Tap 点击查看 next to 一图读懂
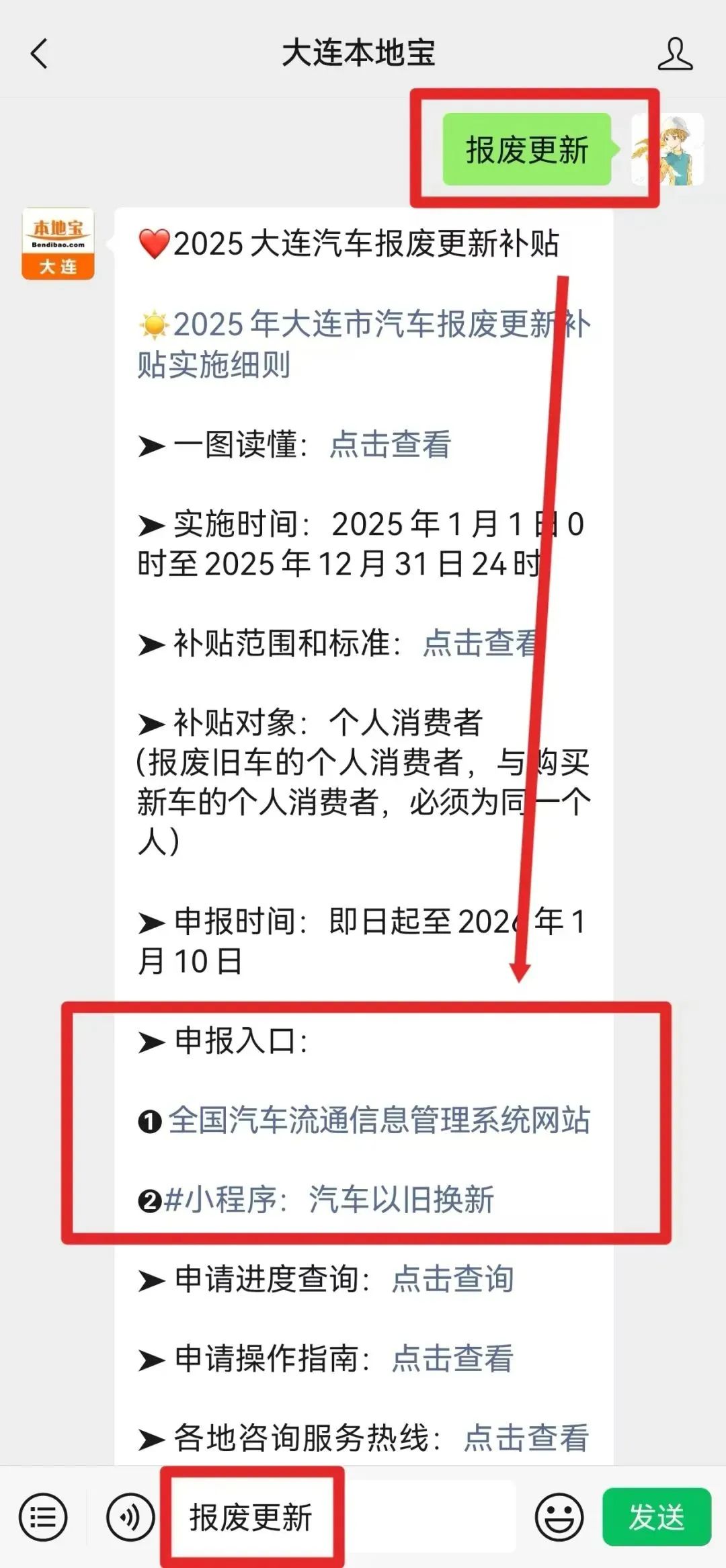This screenshot has width=726, height=1568. point(390,444)
